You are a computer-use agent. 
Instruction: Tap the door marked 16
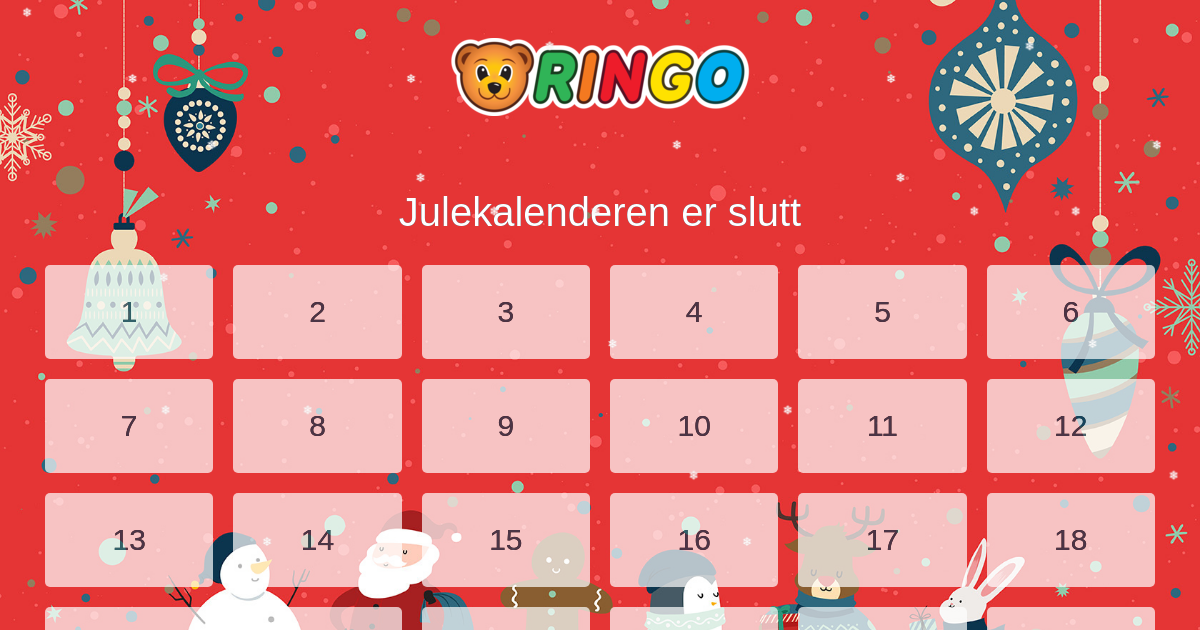click(x=694, y=540)
